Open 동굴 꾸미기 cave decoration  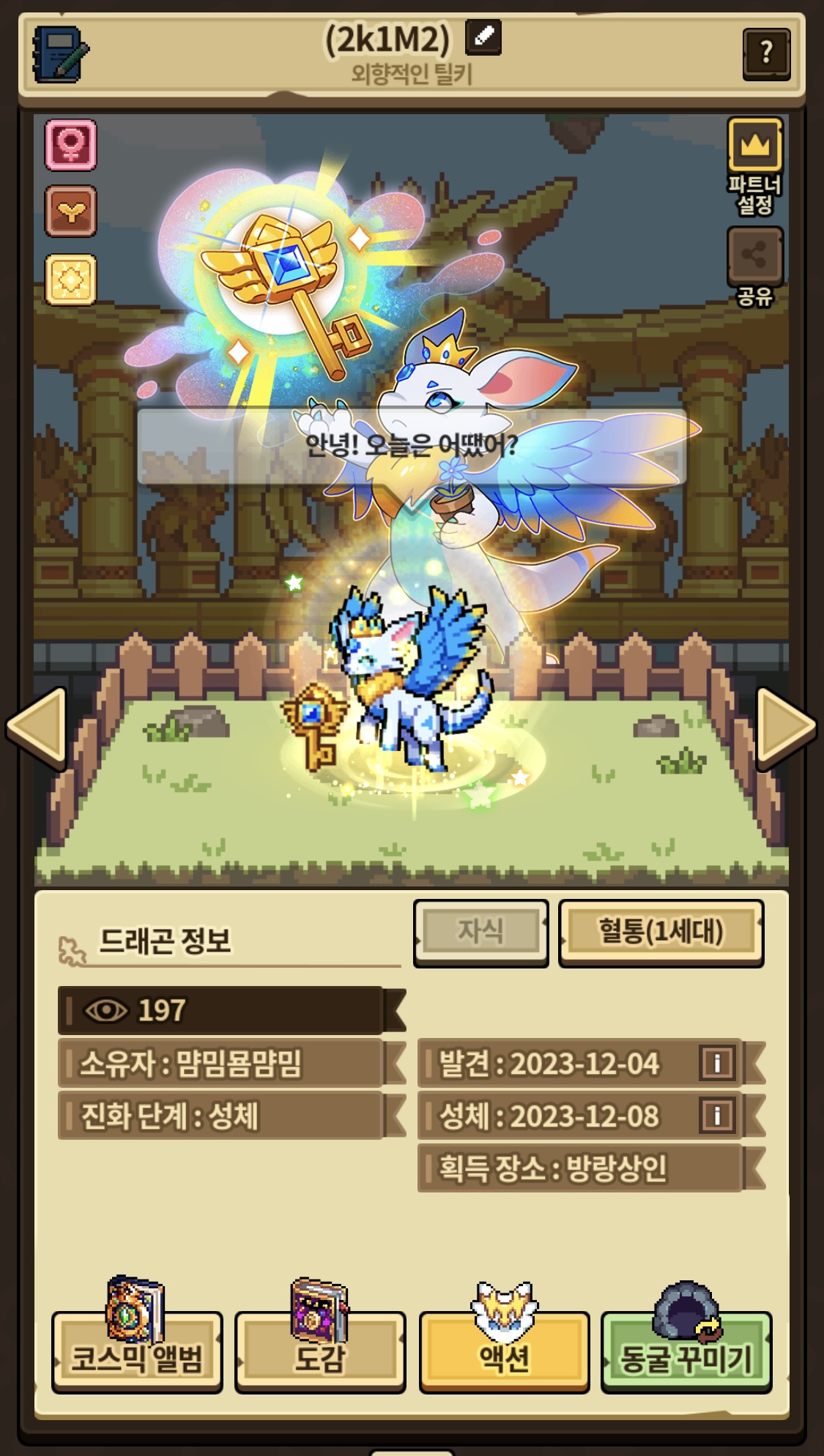[686, 1351]
